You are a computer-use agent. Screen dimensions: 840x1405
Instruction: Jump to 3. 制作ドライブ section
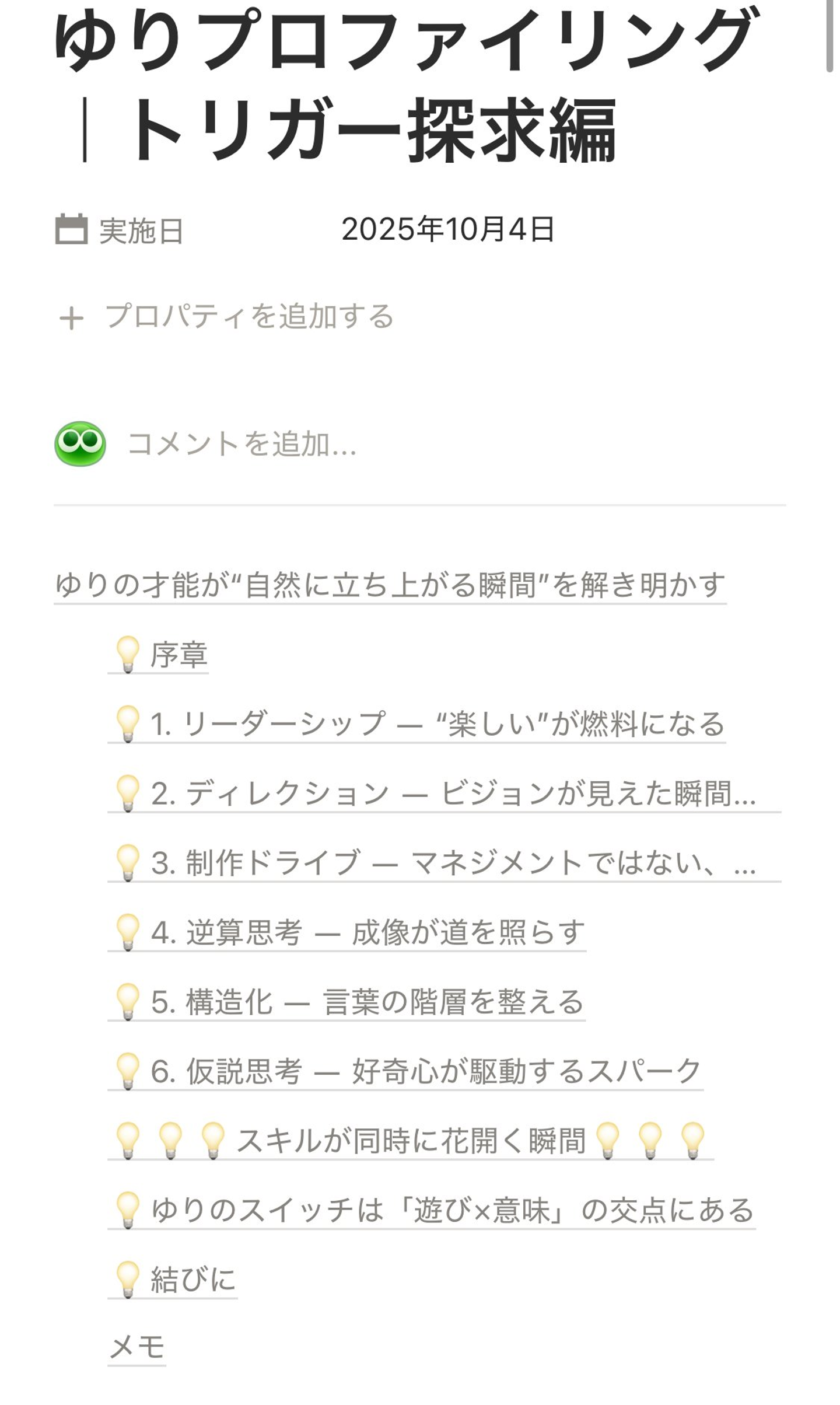click(x=453, y=863)
